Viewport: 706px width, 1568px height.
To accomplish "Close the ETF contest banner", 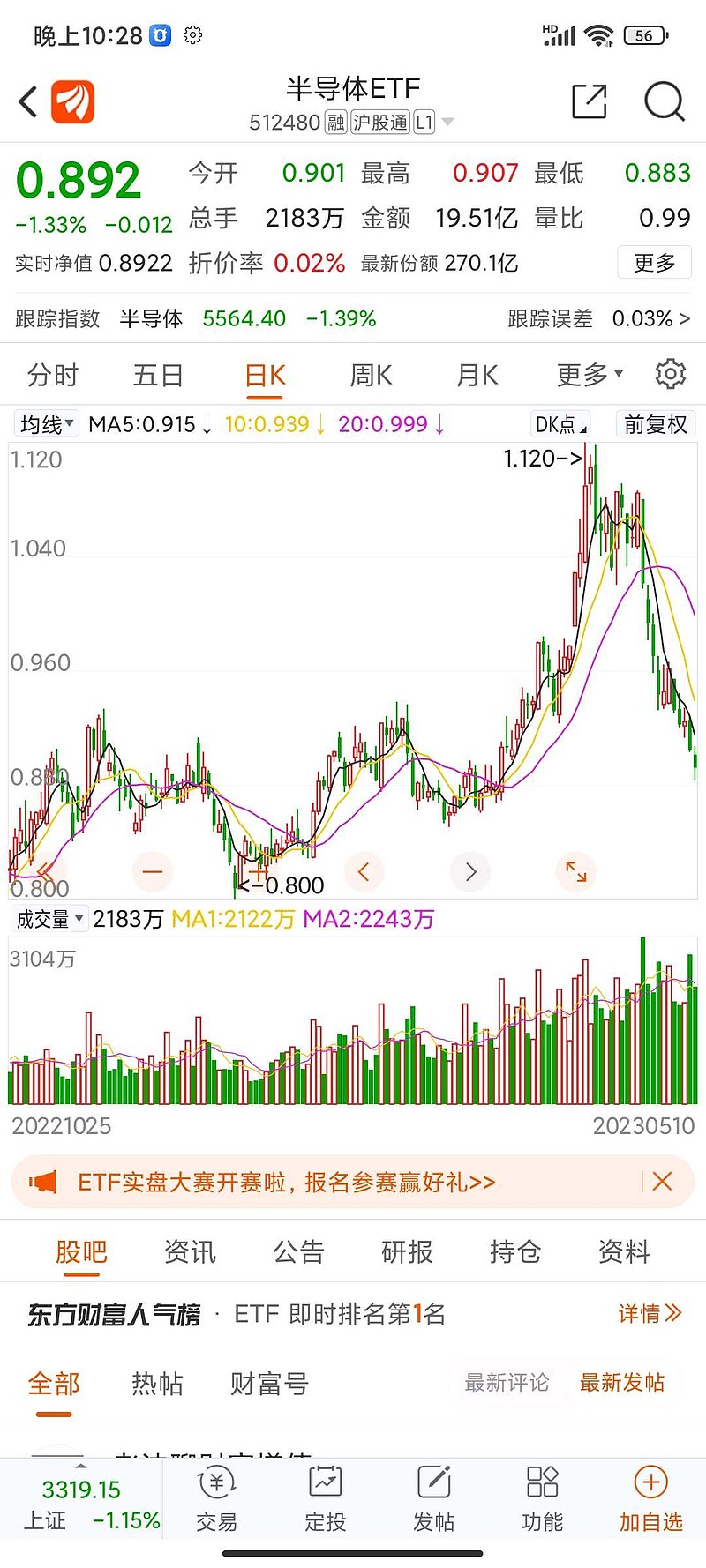I will 662,1182.
